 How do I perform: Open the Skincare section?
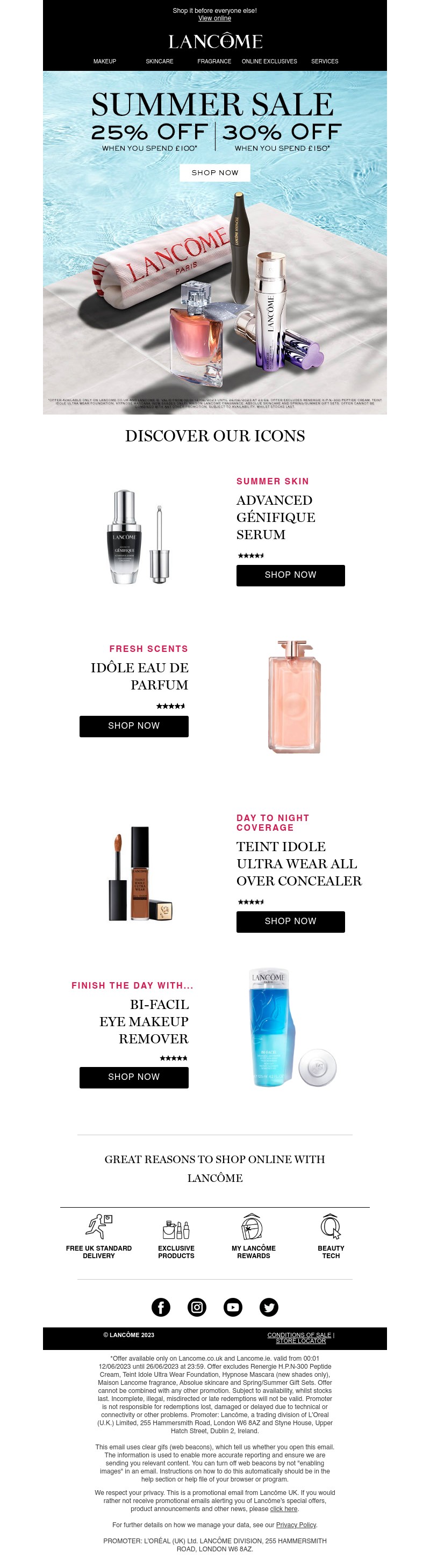coord(160,61)
